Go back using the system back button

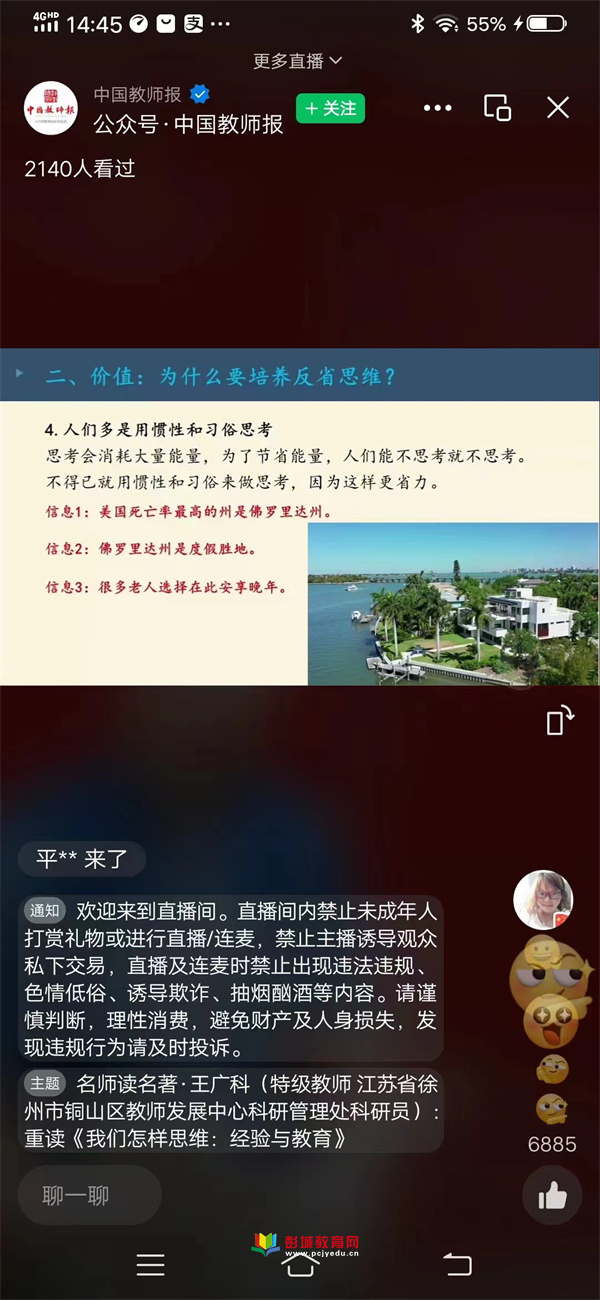click(x=457, y=1264)
